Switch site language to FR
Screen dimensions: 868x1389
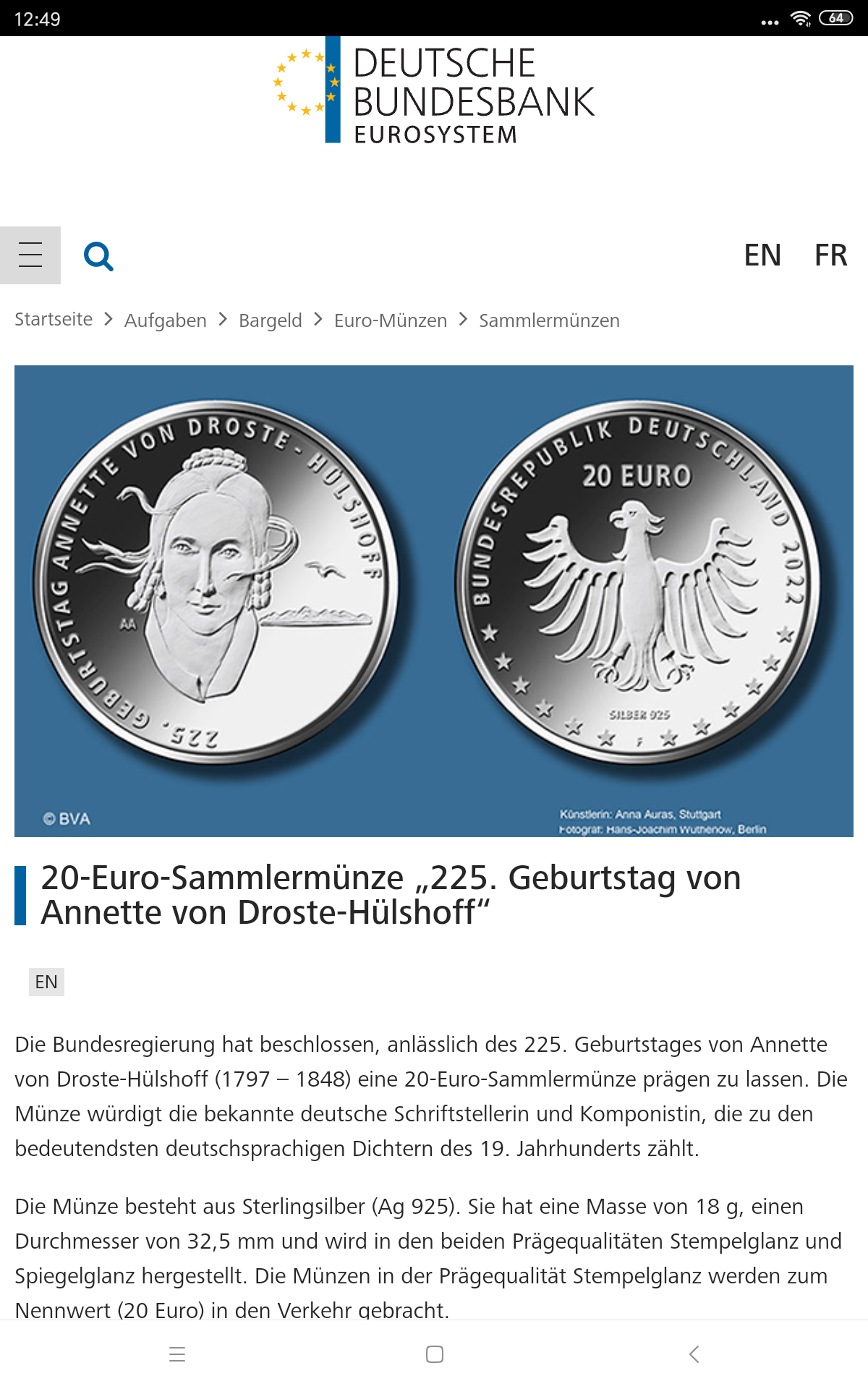coord(830,255)
